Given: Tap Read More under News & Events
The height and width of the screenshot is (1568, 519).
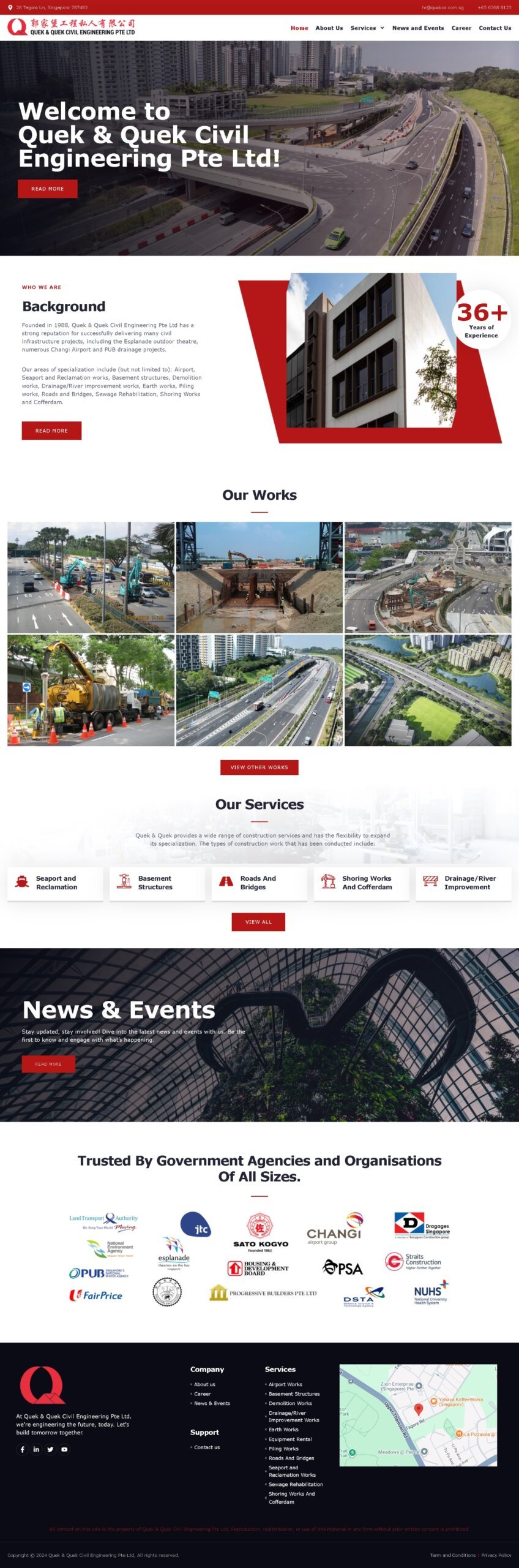Looking at the screenshot, I should pos(48,1064).
